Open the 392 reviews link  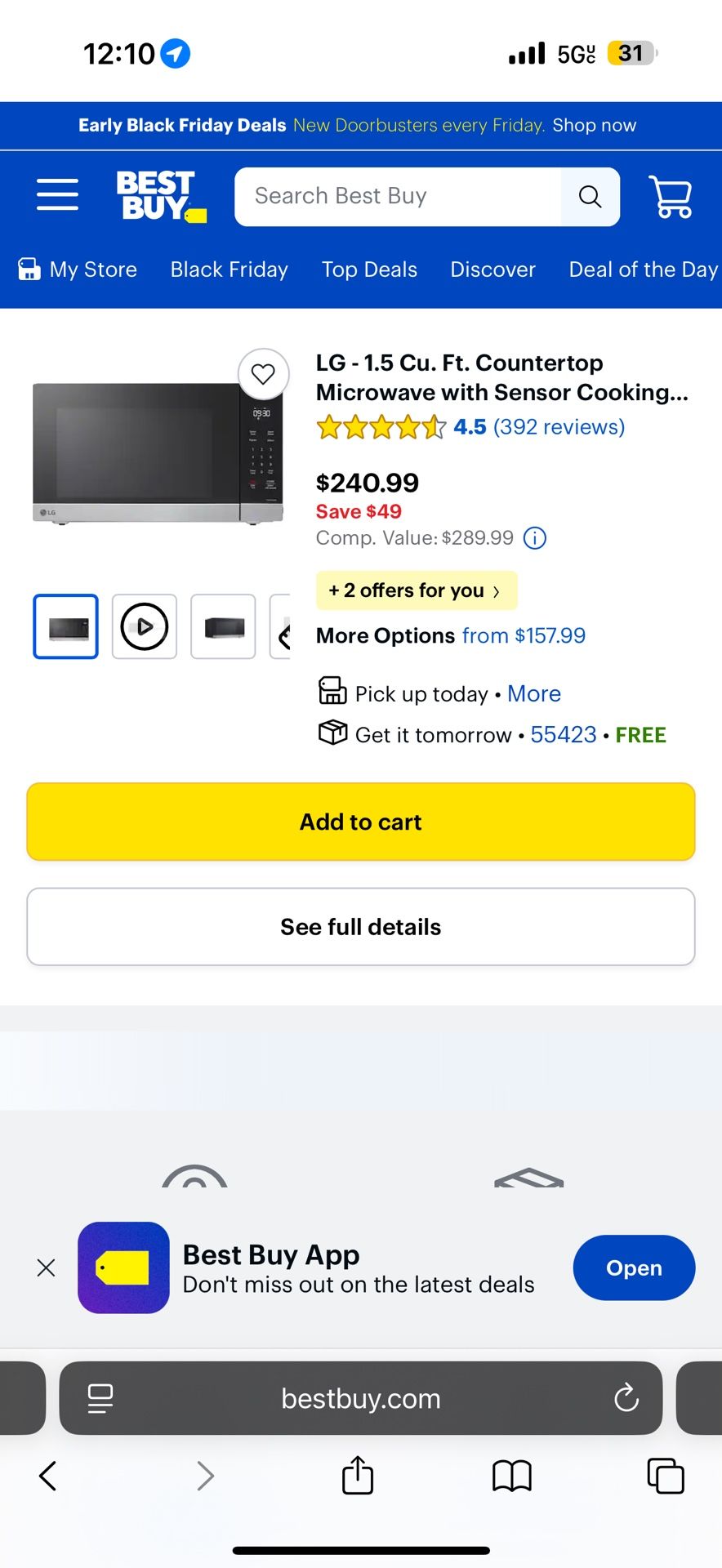pyautogui.click(x=557, y=426)
